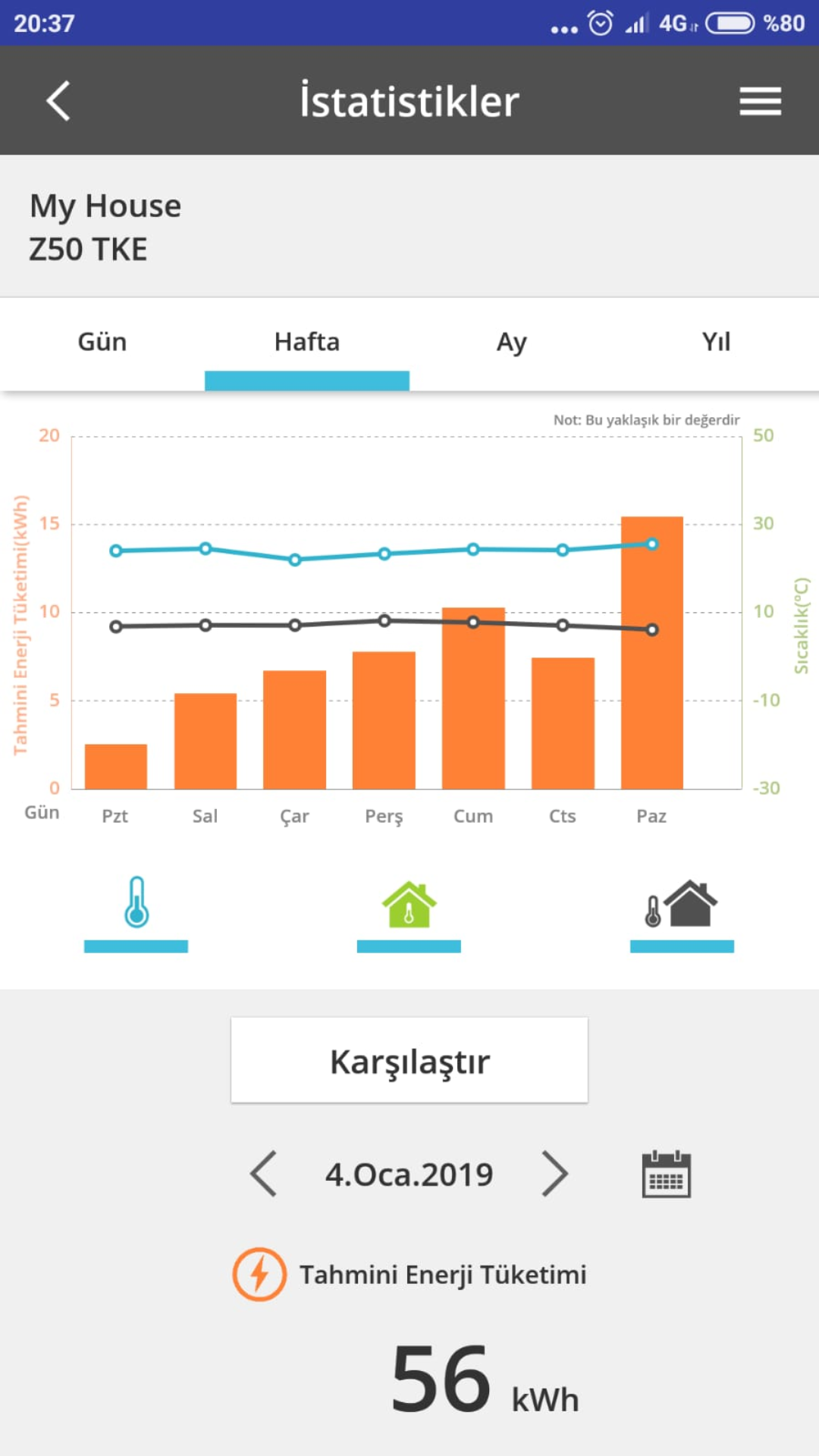The height and width of the screenshot is (1456, 819).
Task: Switch to the Ay tab
Action: [x=512, y=343]
